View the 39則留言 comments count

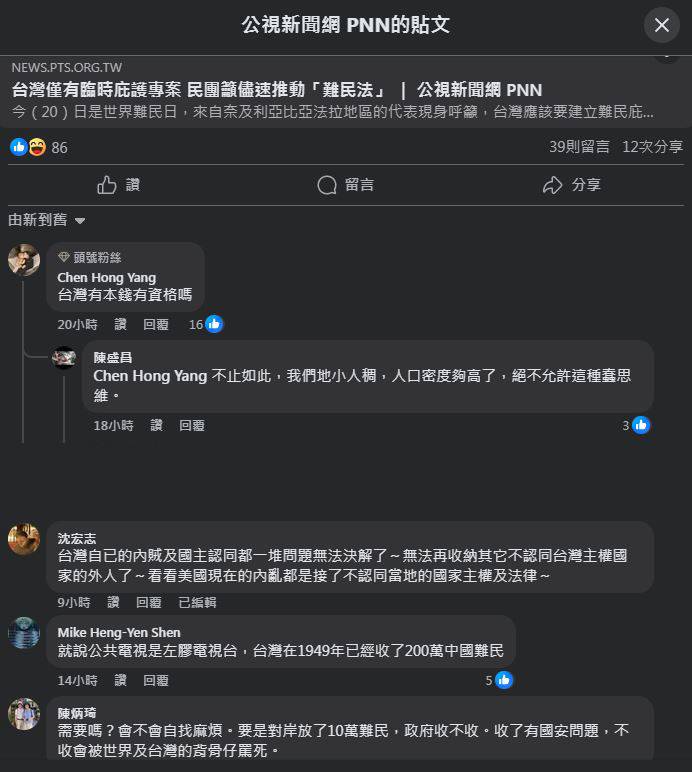click(579, 147)
